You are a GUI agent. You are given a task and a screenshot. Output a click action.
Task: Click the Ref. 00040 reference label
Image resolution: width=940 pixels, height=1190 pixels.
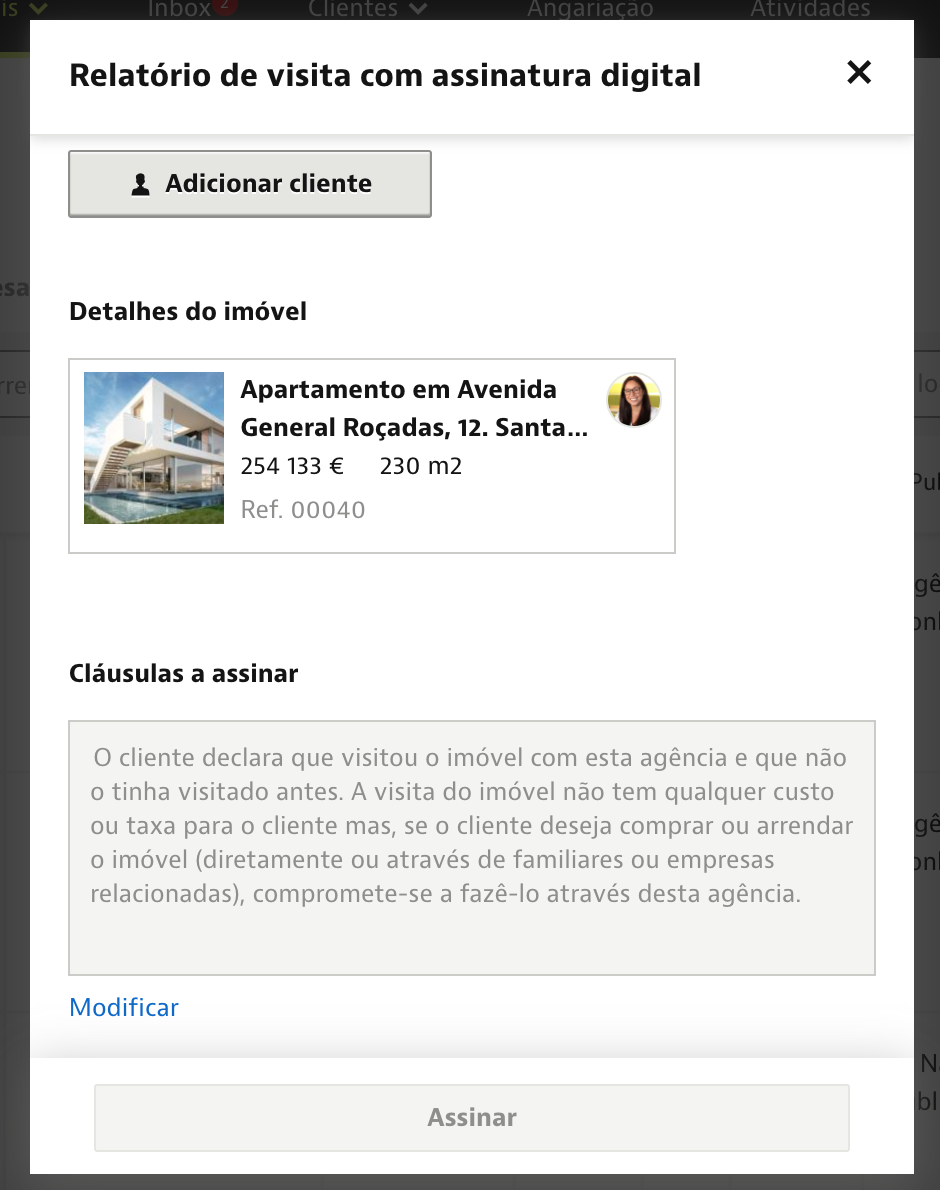coord(303,509)
